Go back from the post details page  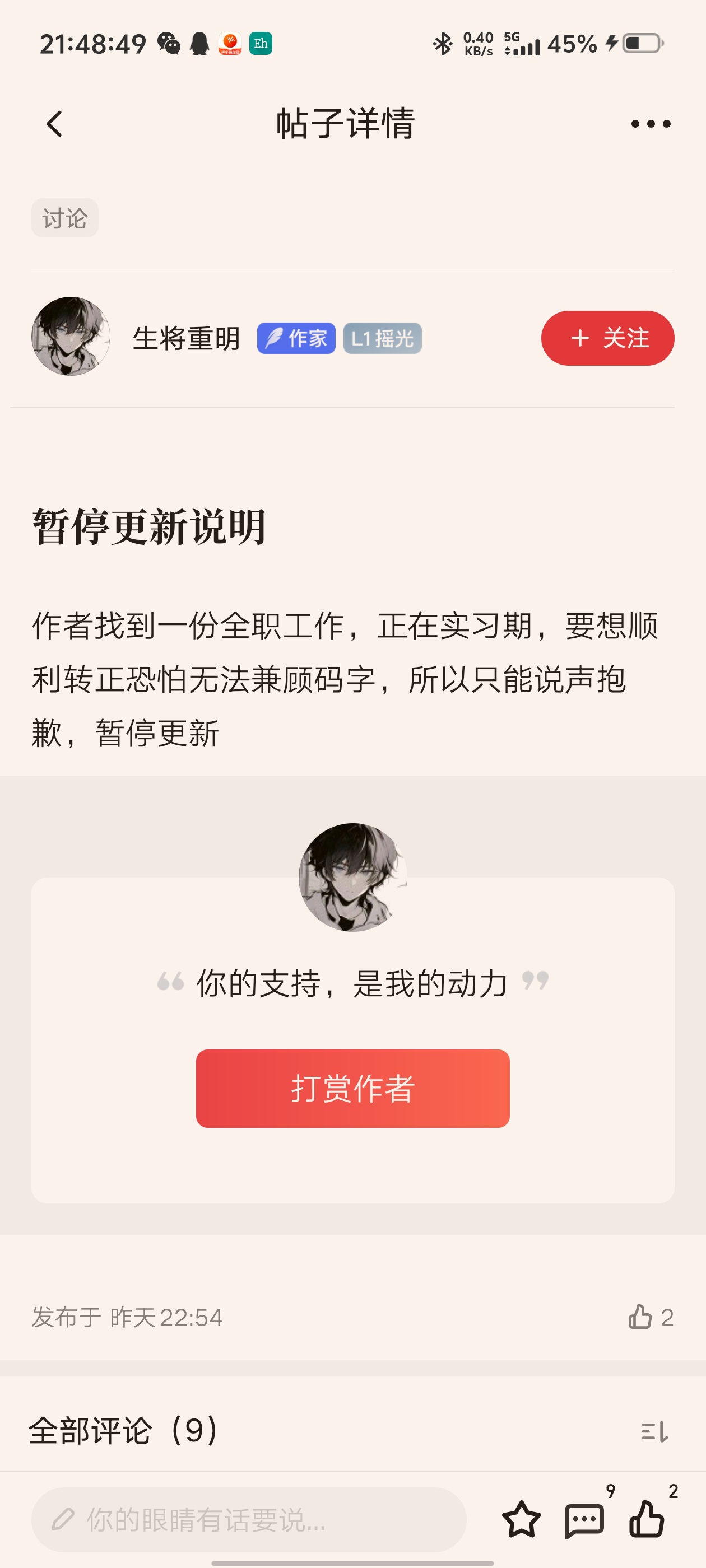(x=55, y=124)
